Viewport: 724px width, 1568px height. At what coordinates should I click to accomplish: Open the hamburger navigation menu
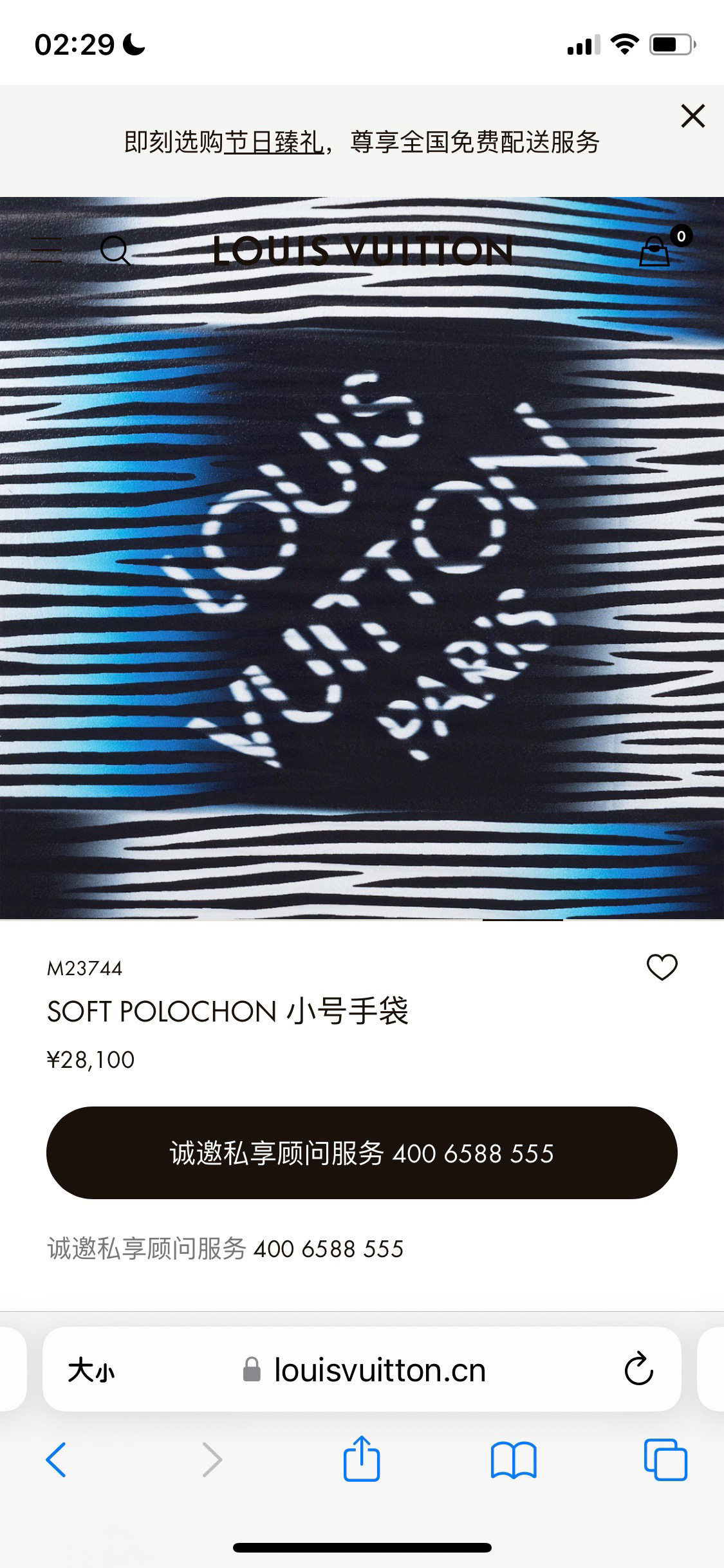pyautogui.click(x=47, y=250)
